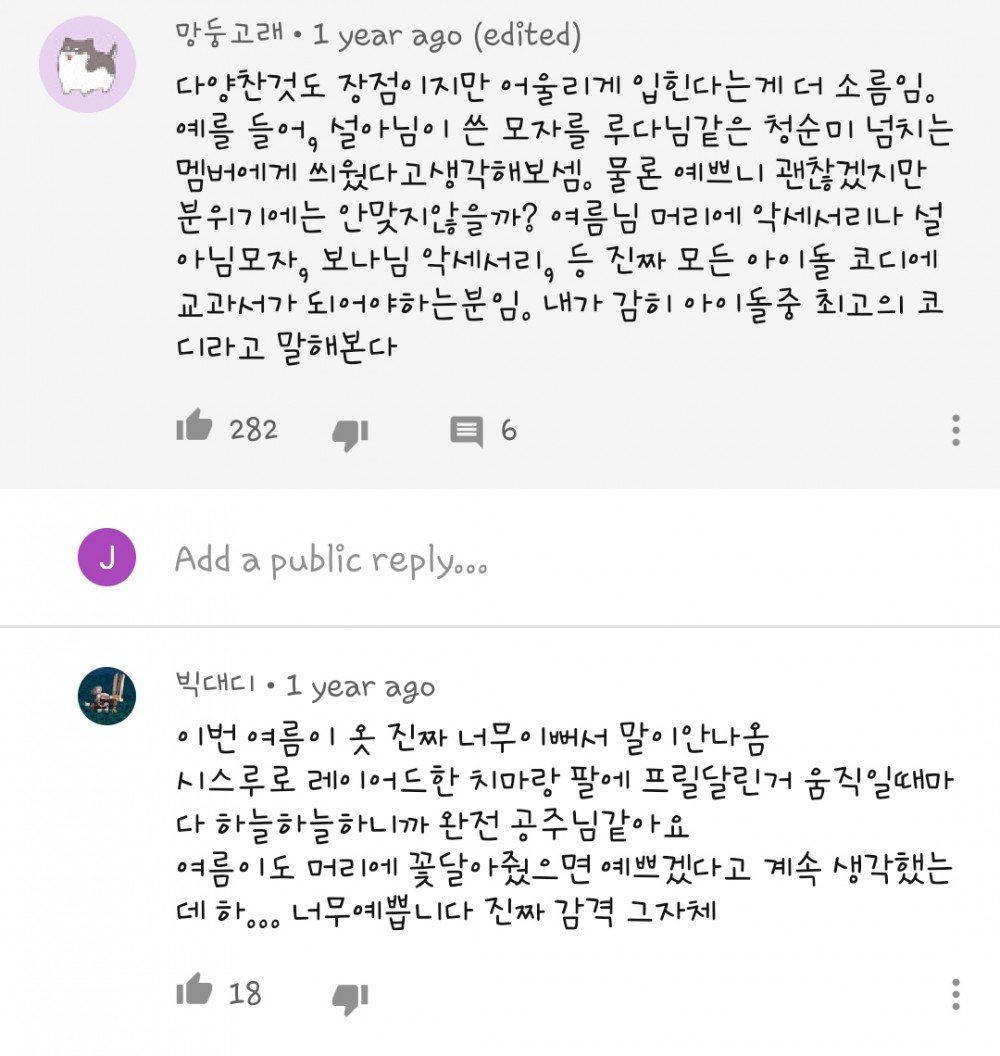Image resolution: width=1000 pixels, height=1056 pixels.
Task: Dislike the comment by 망둥고래
Action: pyautogui.click(x=350, y=432)
